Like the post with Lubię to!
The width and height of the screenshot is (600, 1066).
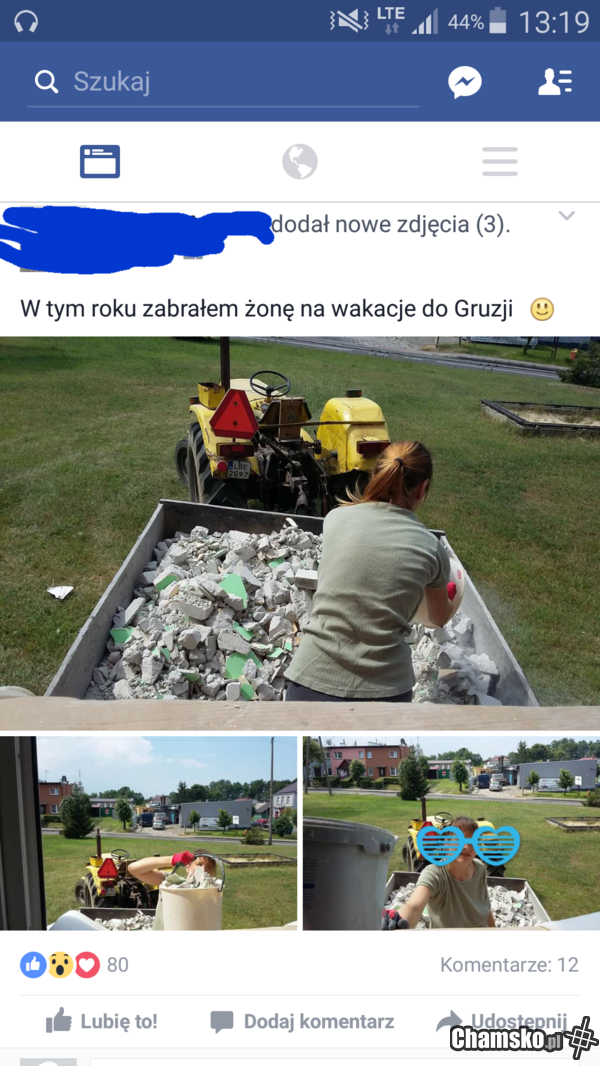click(x=102, y=1021)
